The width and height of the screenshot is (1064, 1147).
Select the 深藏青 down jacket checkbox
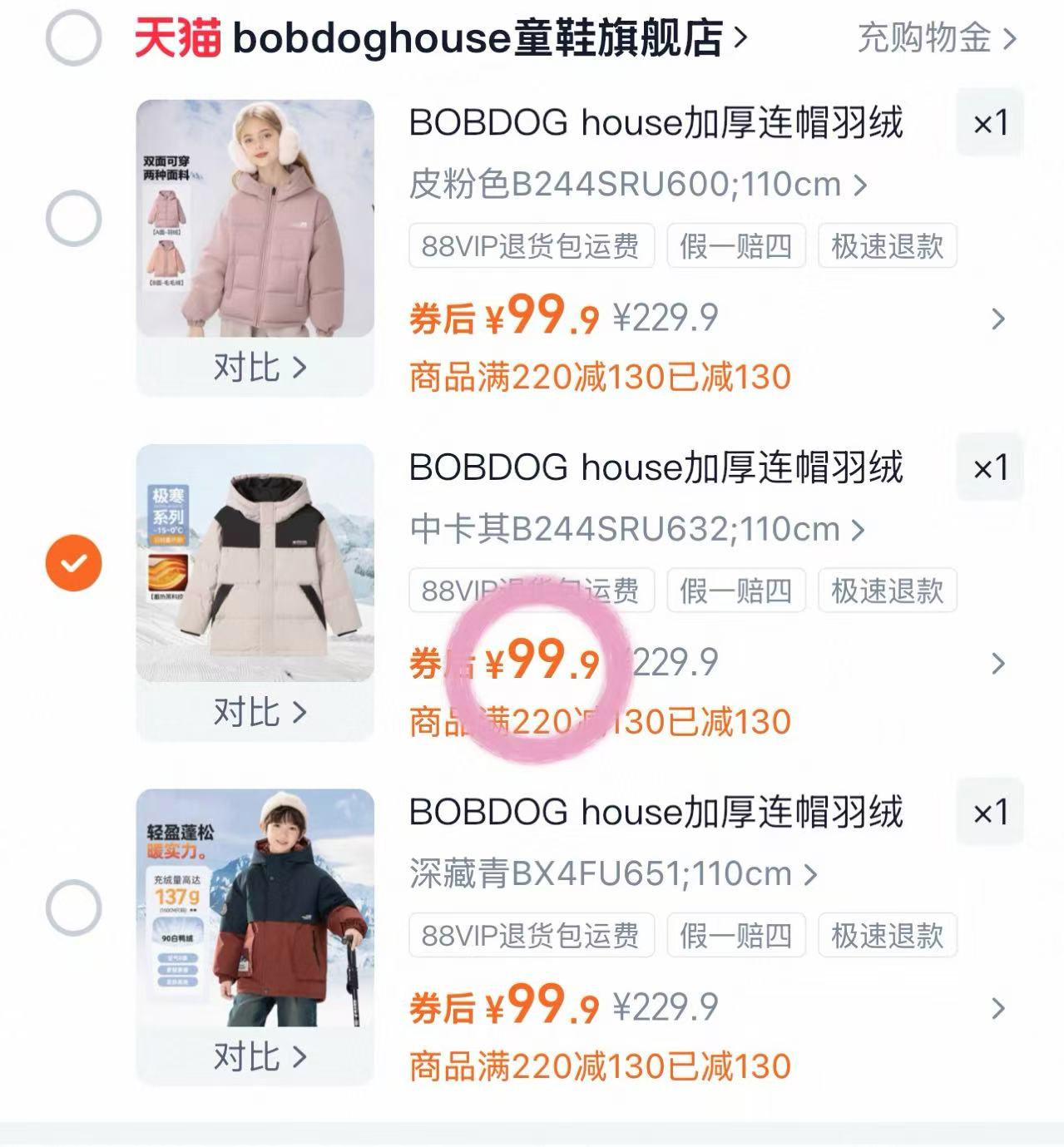(x=73, y=907)
